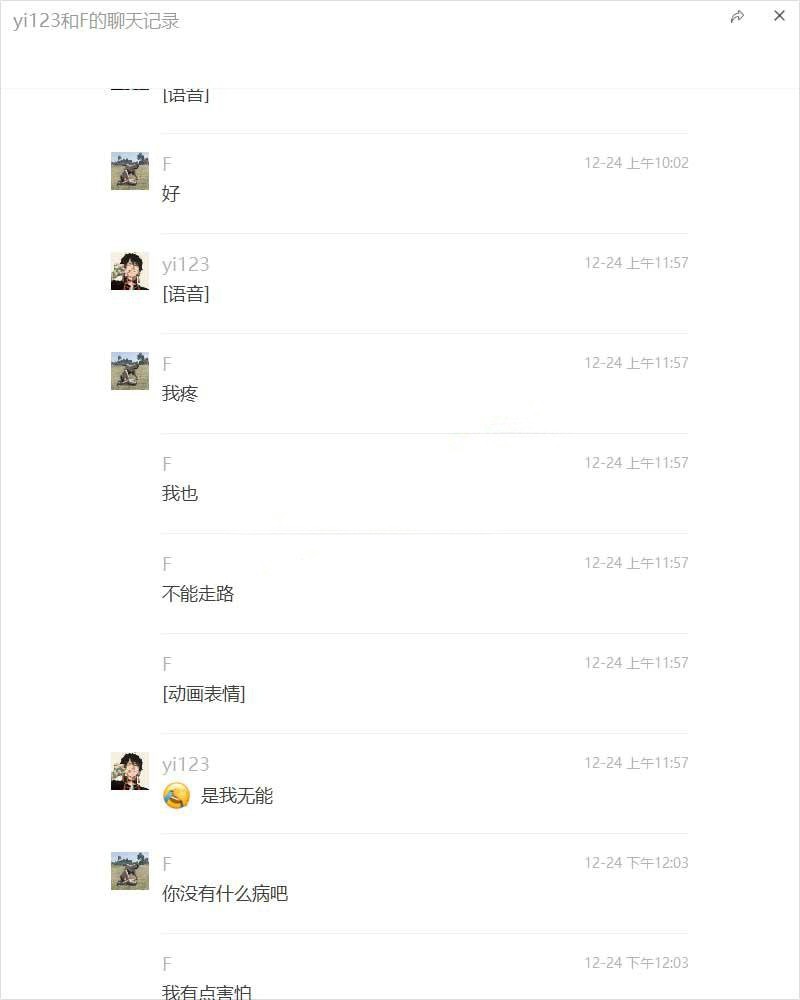Play yi123's voice message from 上午11:57
Viewport: 800px width, 1000px height.
click(186, 294)
